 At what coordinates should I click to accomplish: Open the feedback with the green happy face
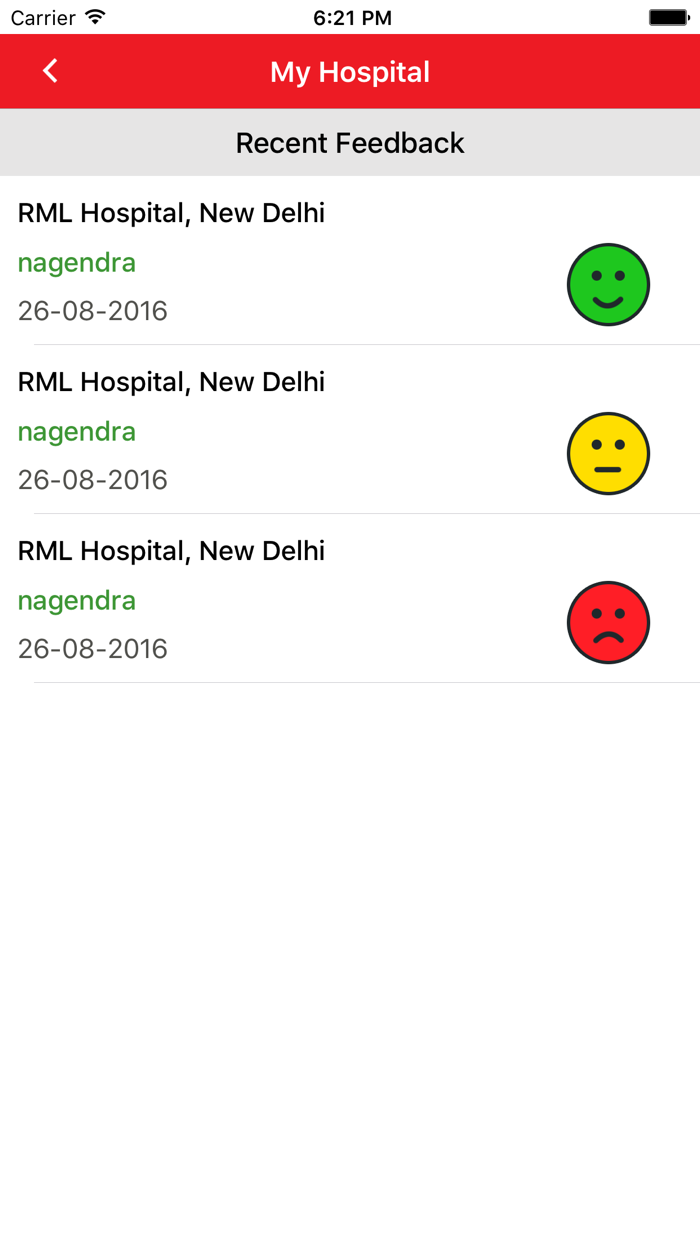[x=608, y=285]
